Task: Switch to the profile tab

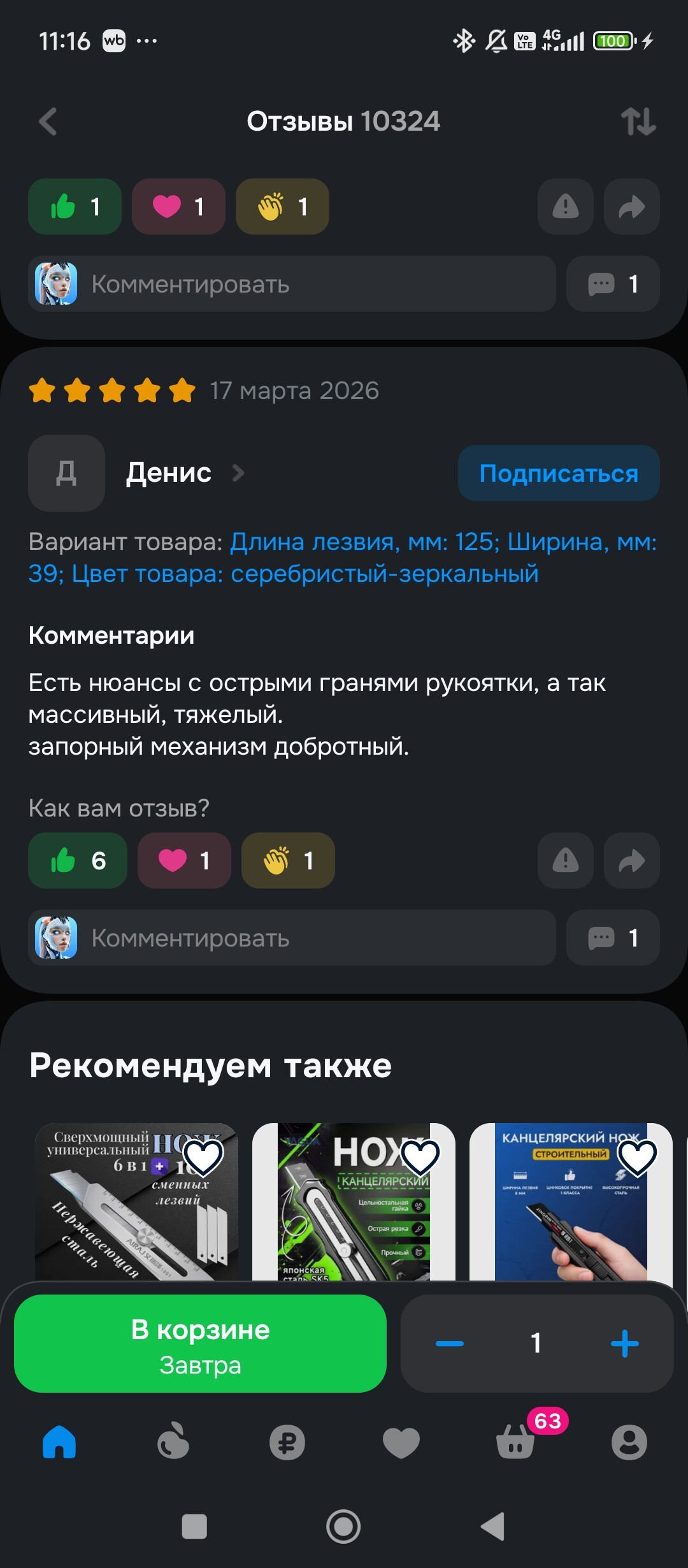Action: 629,1442
